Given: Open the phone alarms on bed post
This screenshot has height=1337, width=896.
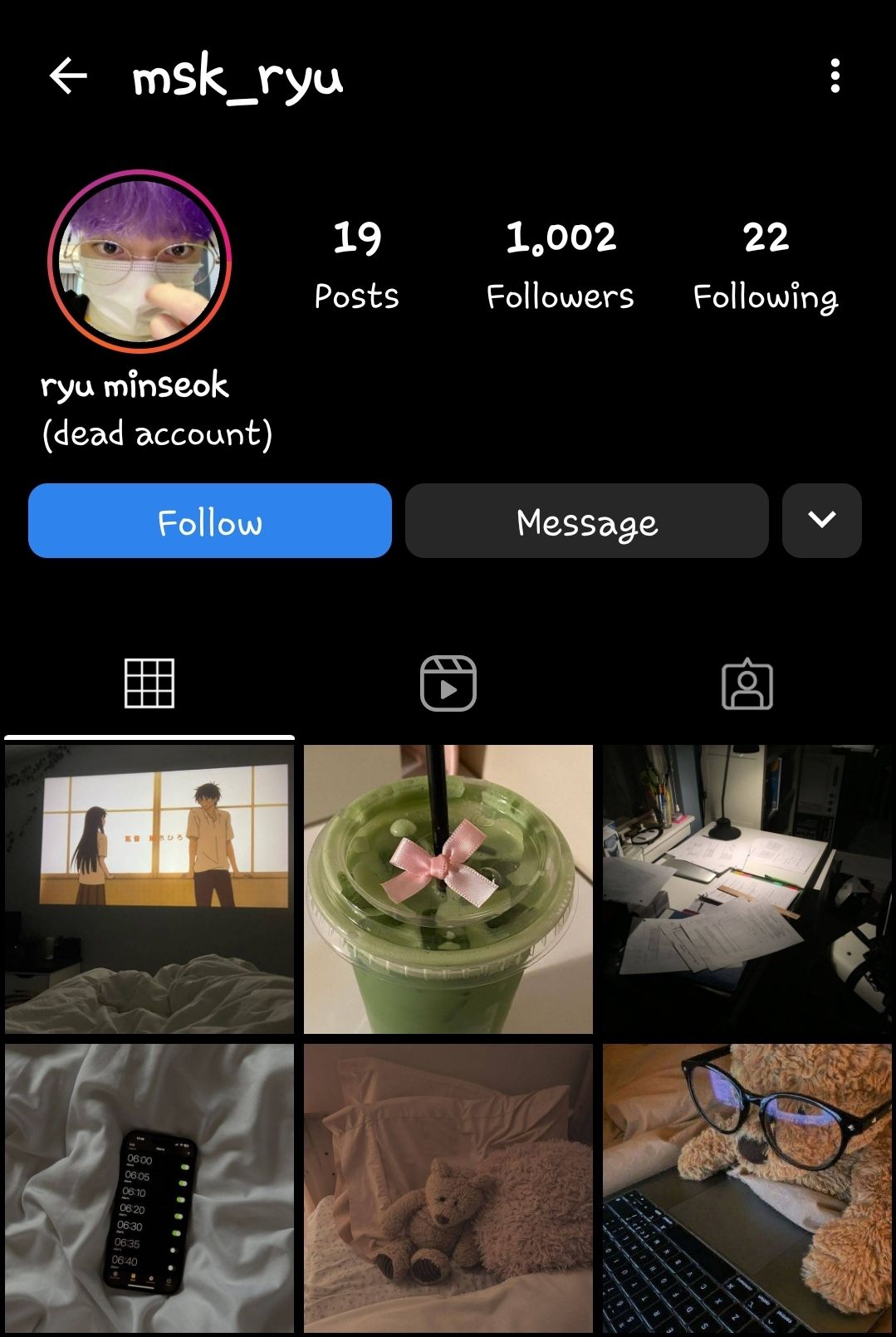Looking at the screenshot, I should tap(149, 1188).
